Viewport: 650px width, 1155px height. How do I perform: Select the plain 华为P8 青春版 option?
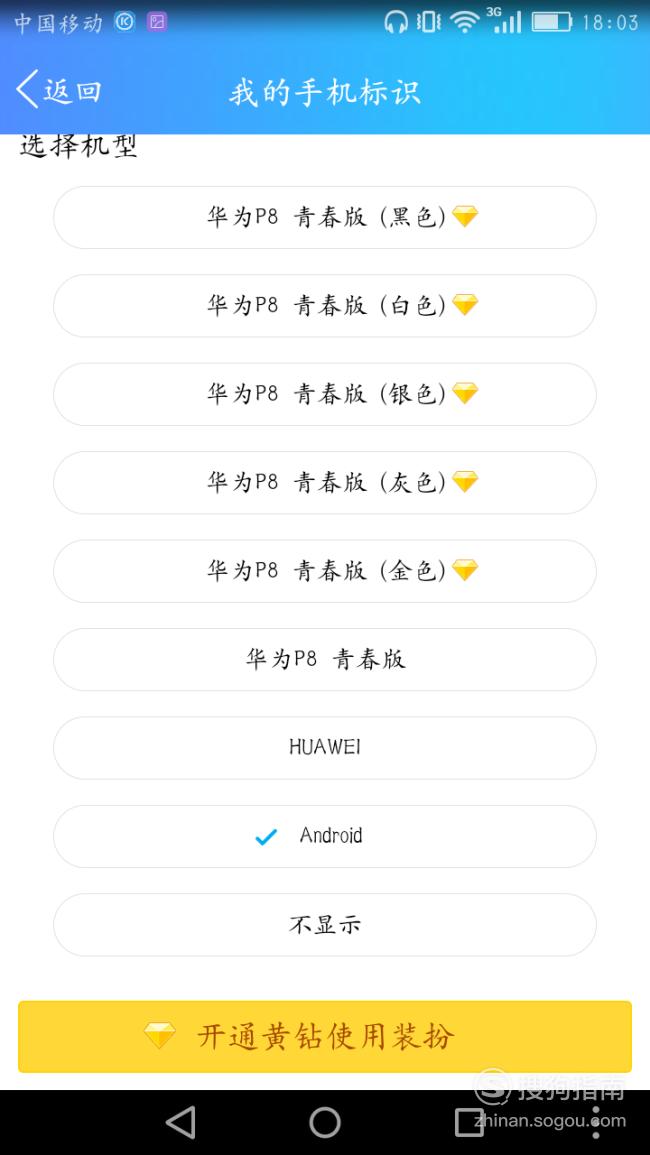click(x=324, y=659)
